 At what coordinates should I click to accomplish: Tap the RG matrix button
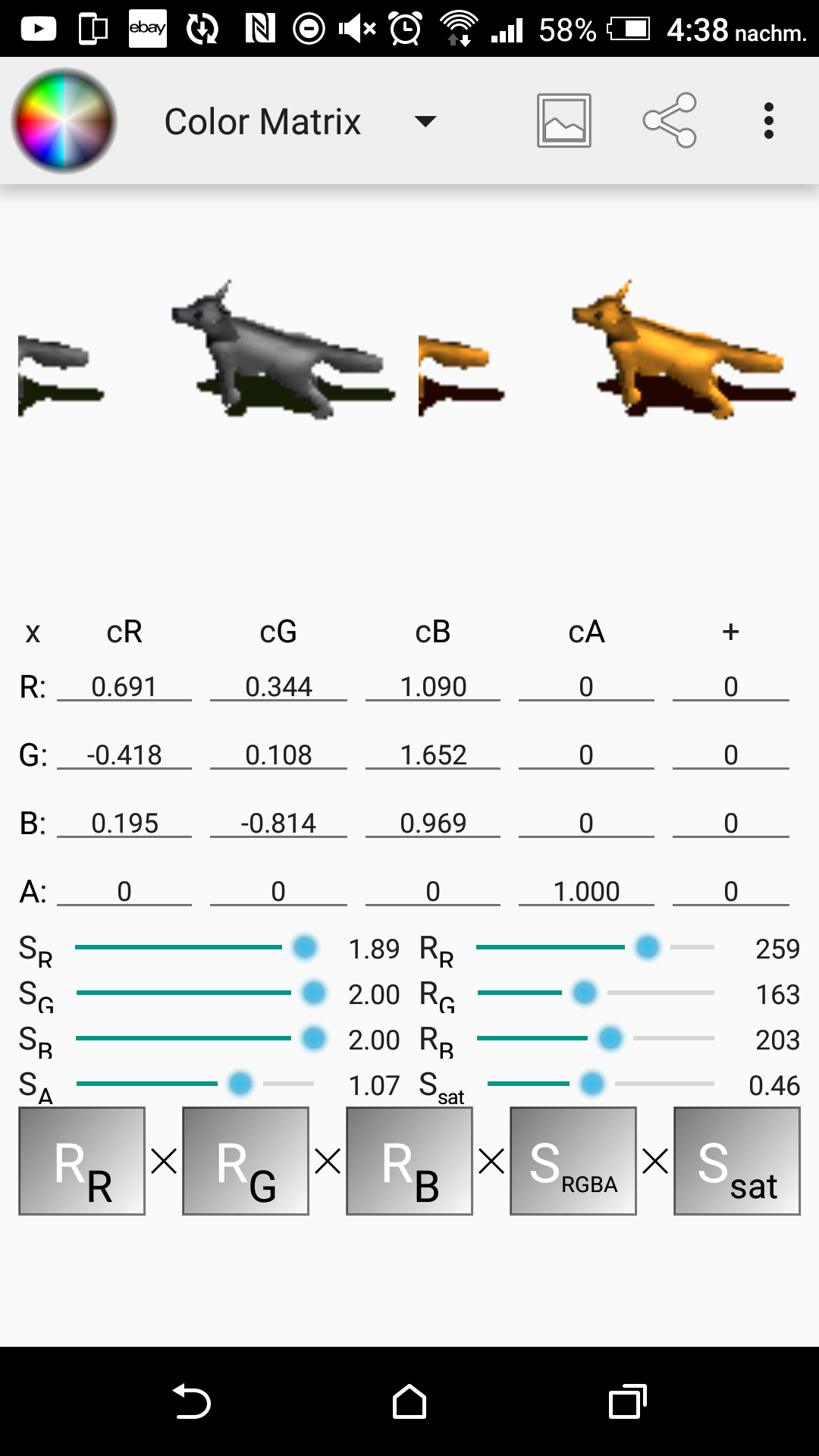pos(246,1161)
